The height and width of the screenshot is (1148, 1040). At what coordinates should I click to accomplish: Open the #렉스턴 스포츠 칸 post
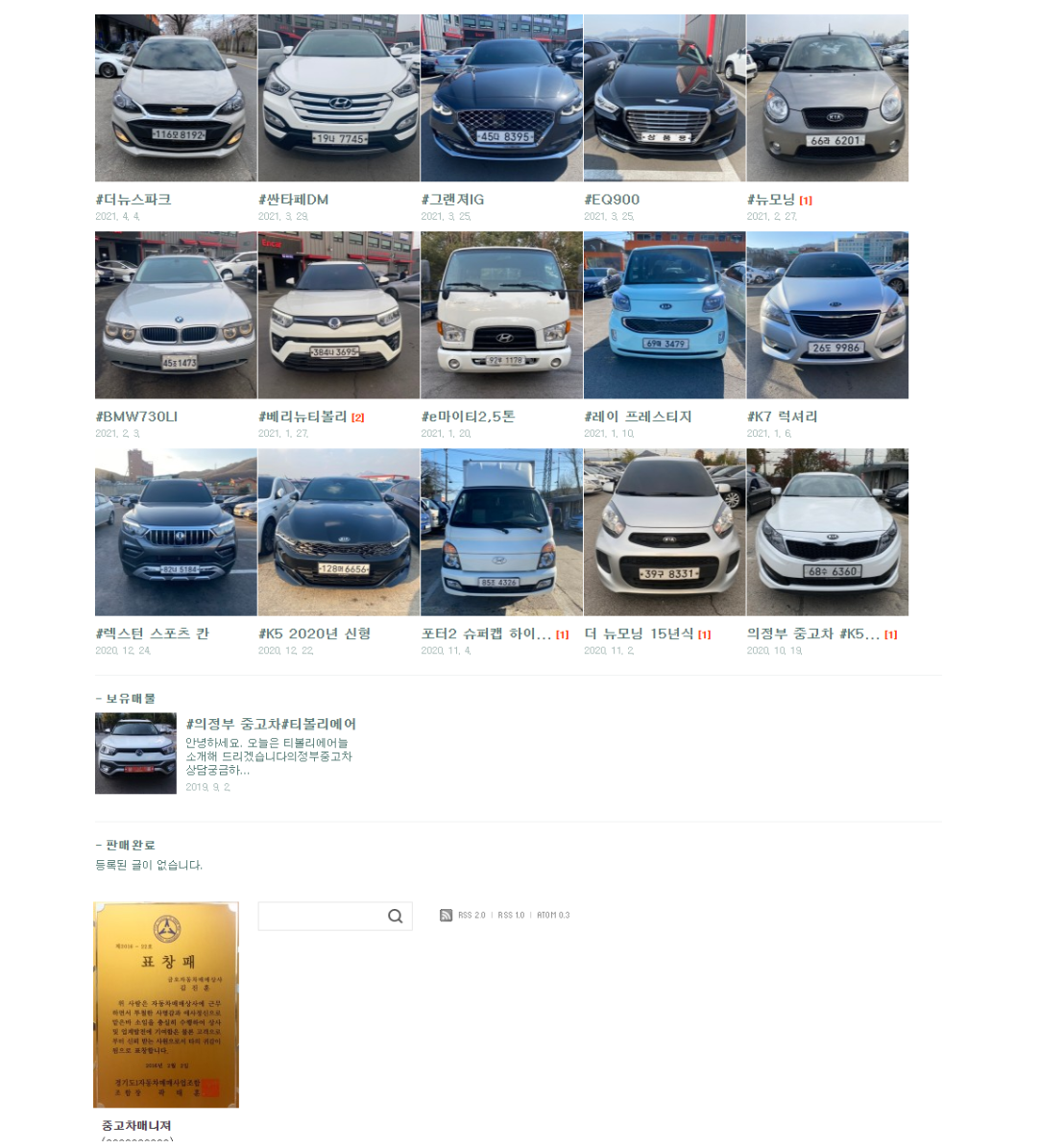(152, 634)
